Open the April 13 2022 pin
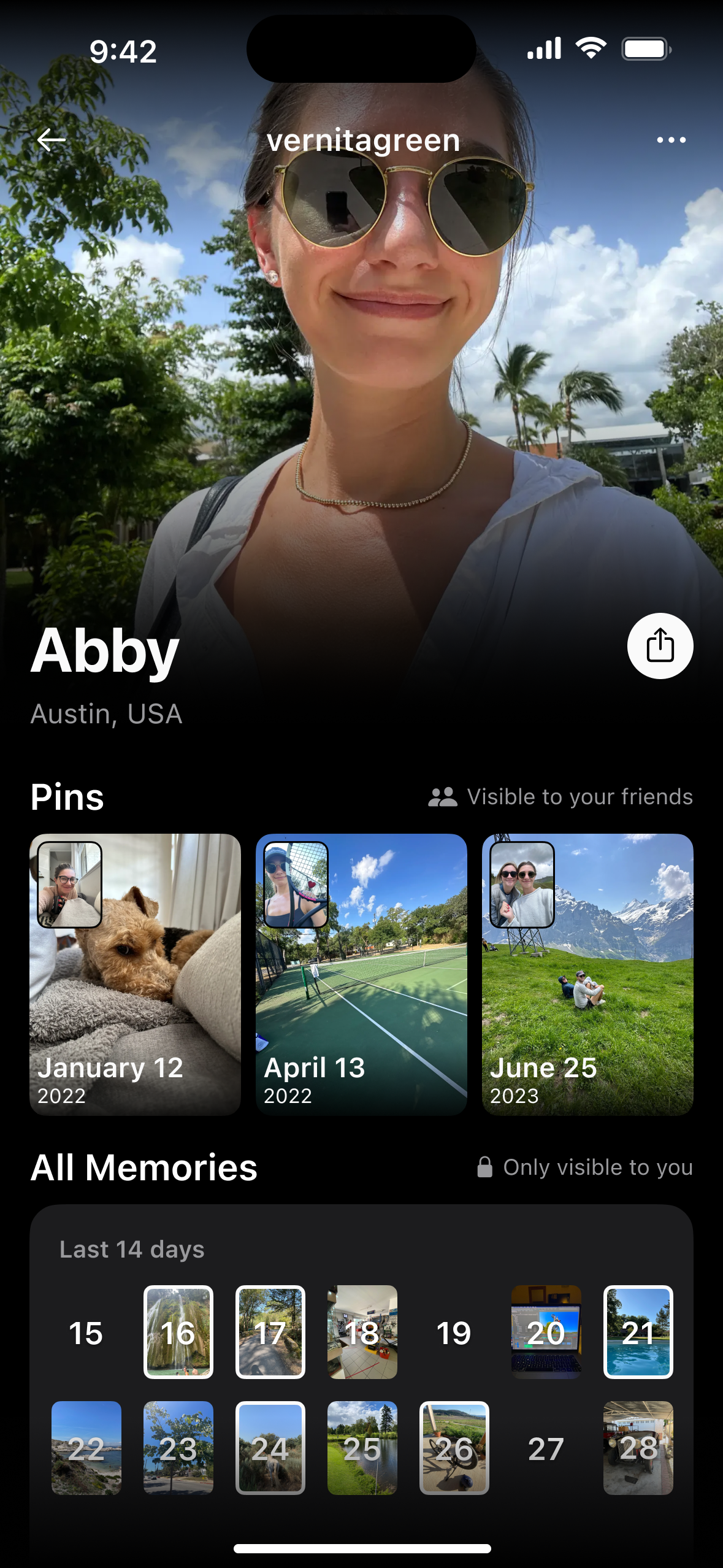 (361, 974)
